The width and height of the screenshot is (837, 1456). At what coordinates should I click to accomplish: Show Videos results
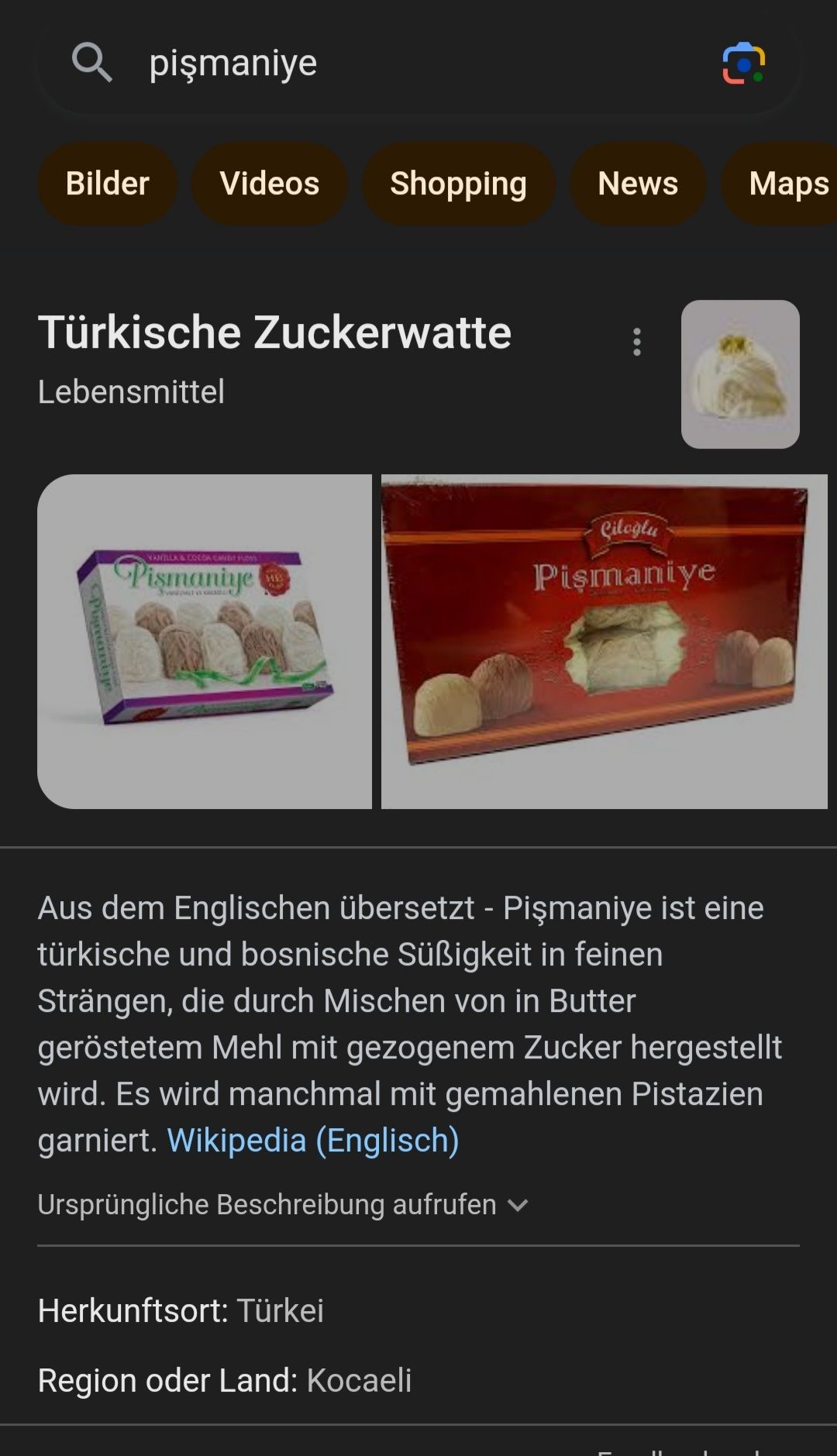(x=269, y=184)
